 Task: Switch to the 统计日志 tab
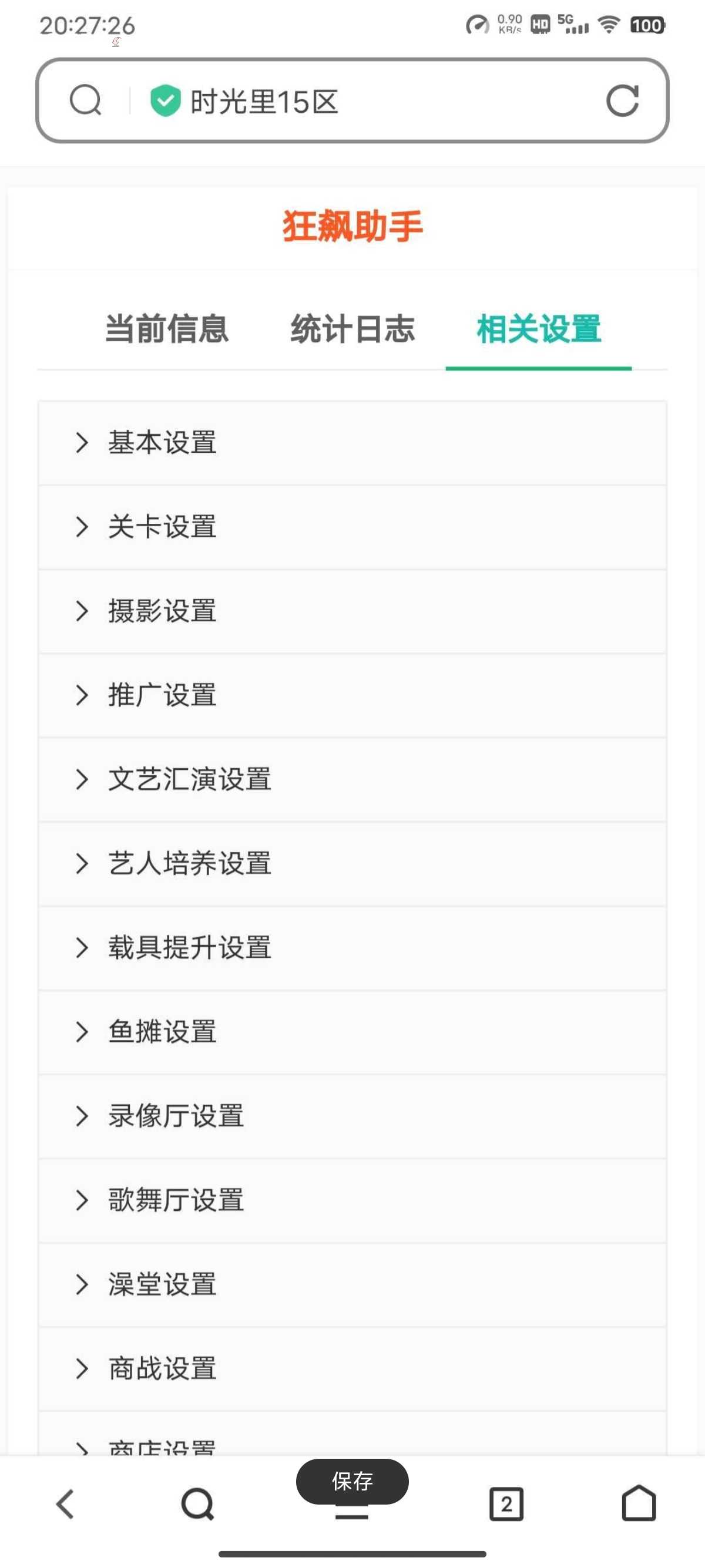click(x=352, y=329)
